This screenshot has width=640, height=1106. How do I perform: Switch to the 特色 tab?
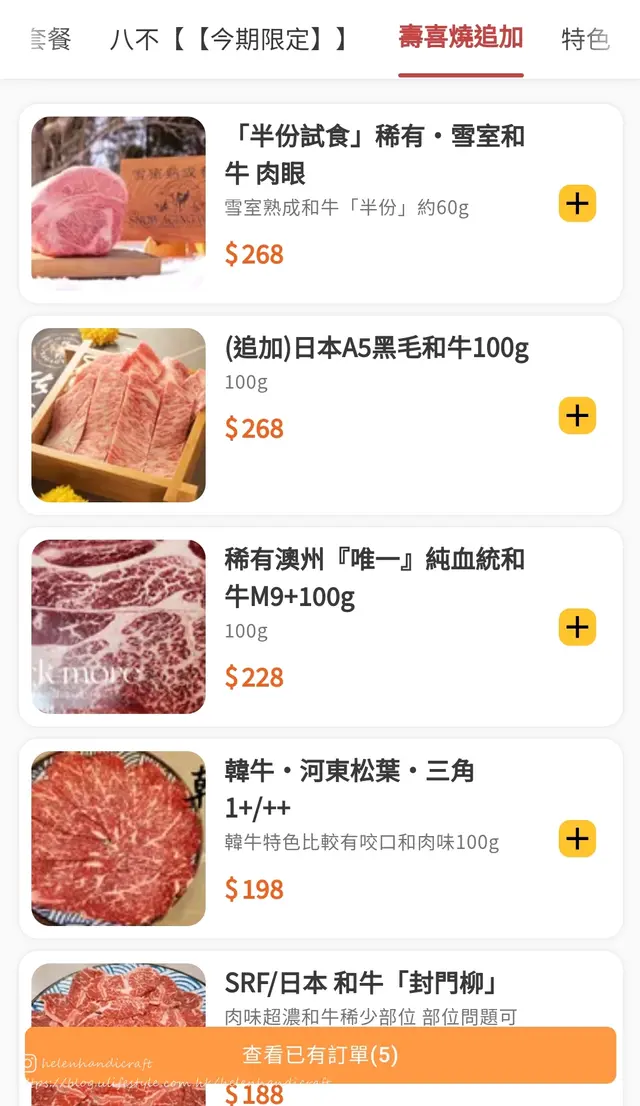click(586, 40)
